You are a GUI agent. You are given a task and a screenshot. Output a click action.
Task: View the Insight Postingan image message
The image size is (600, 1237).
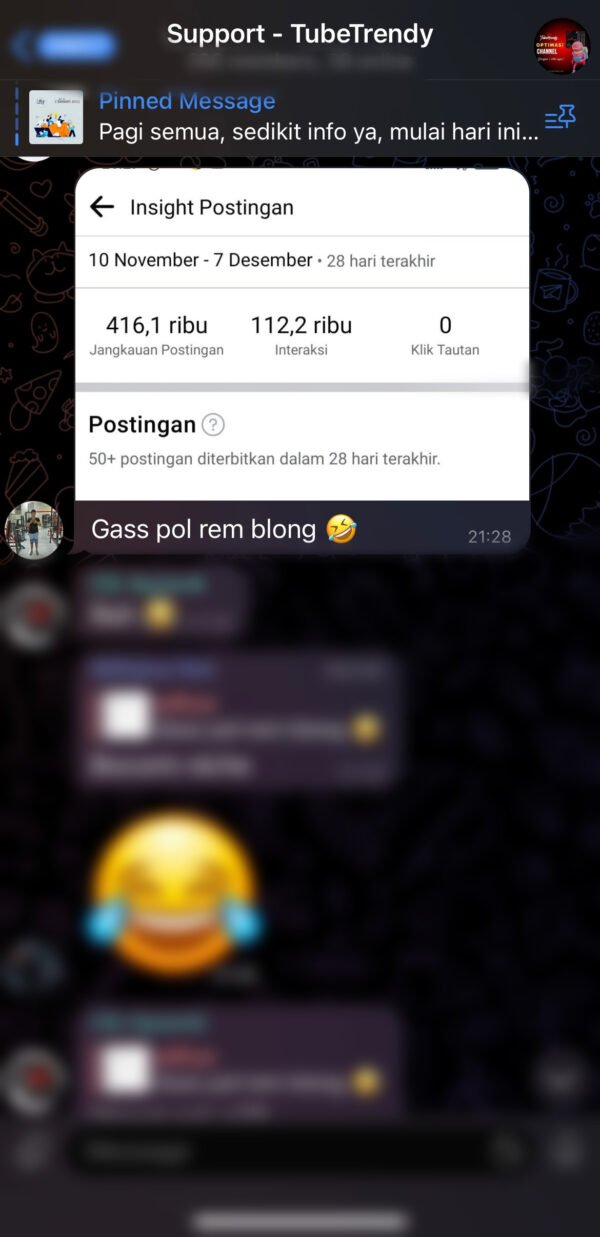302,334
